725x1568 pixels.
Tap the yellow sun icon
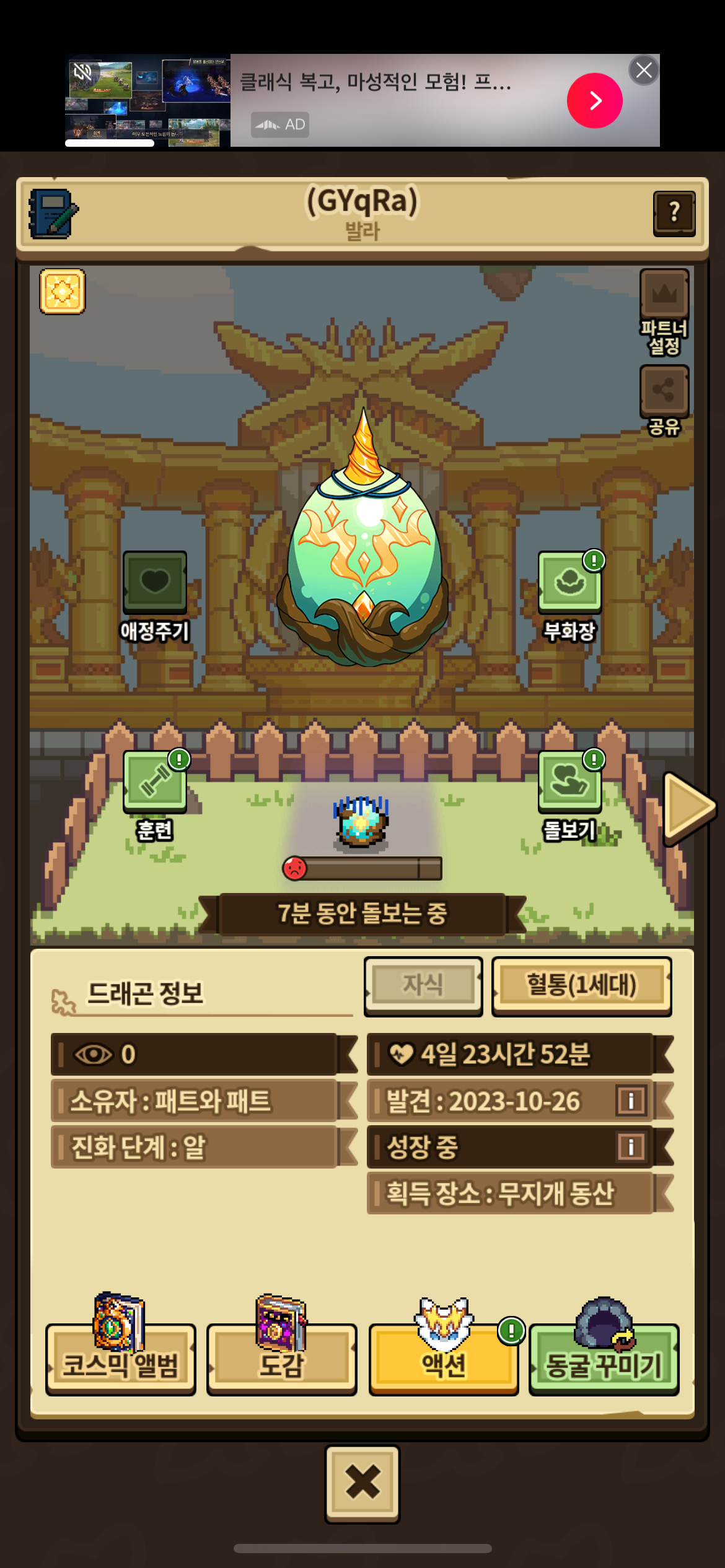[x=63, y=291]
